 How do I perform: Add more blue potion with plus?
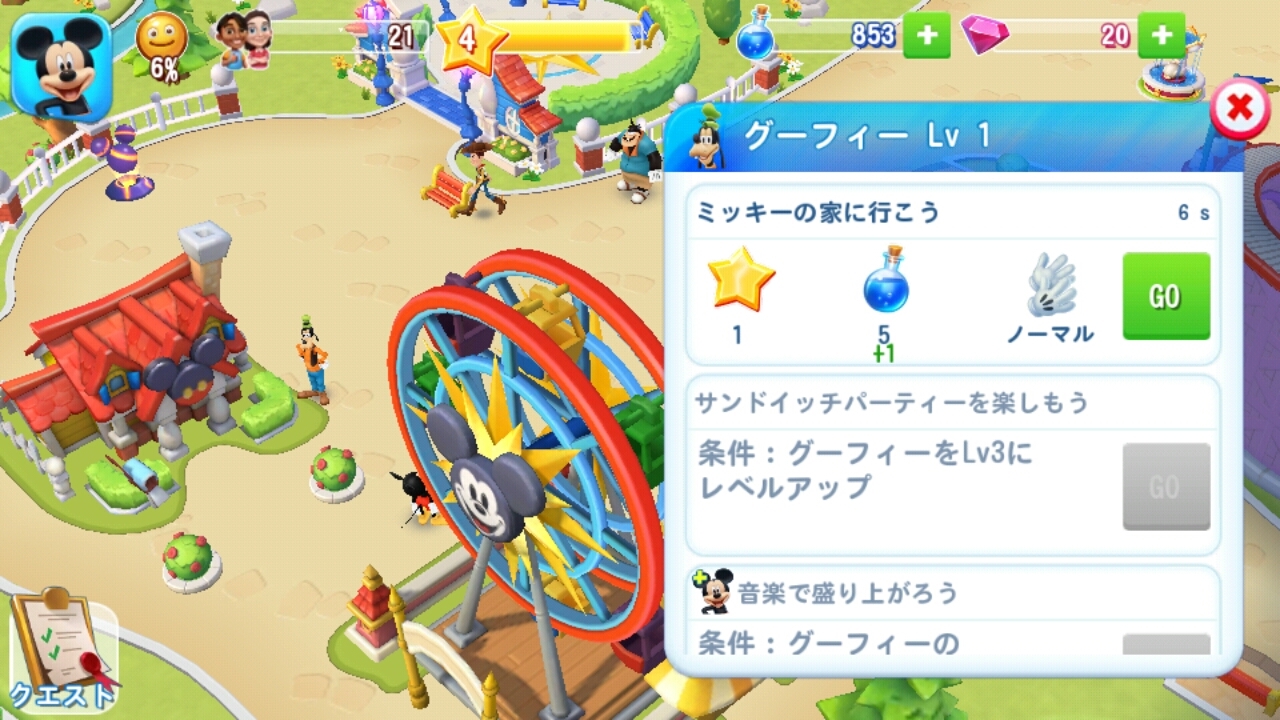point(926,36)
